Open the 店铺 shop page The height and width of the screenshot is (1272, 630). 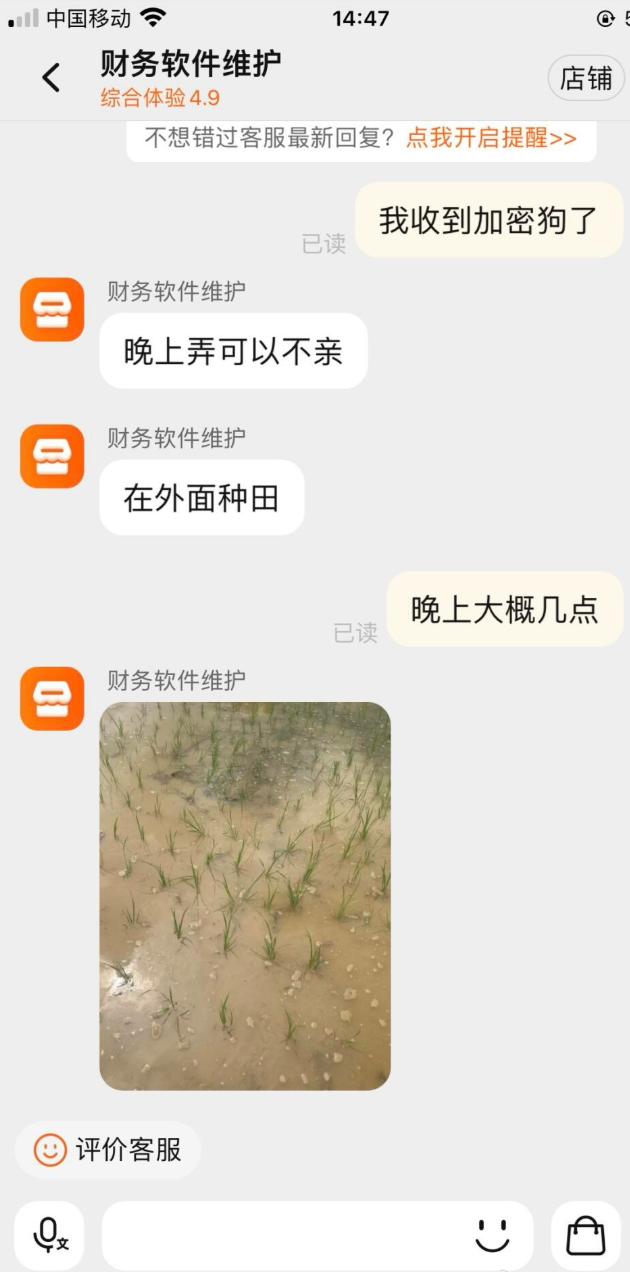coord(586,78)
